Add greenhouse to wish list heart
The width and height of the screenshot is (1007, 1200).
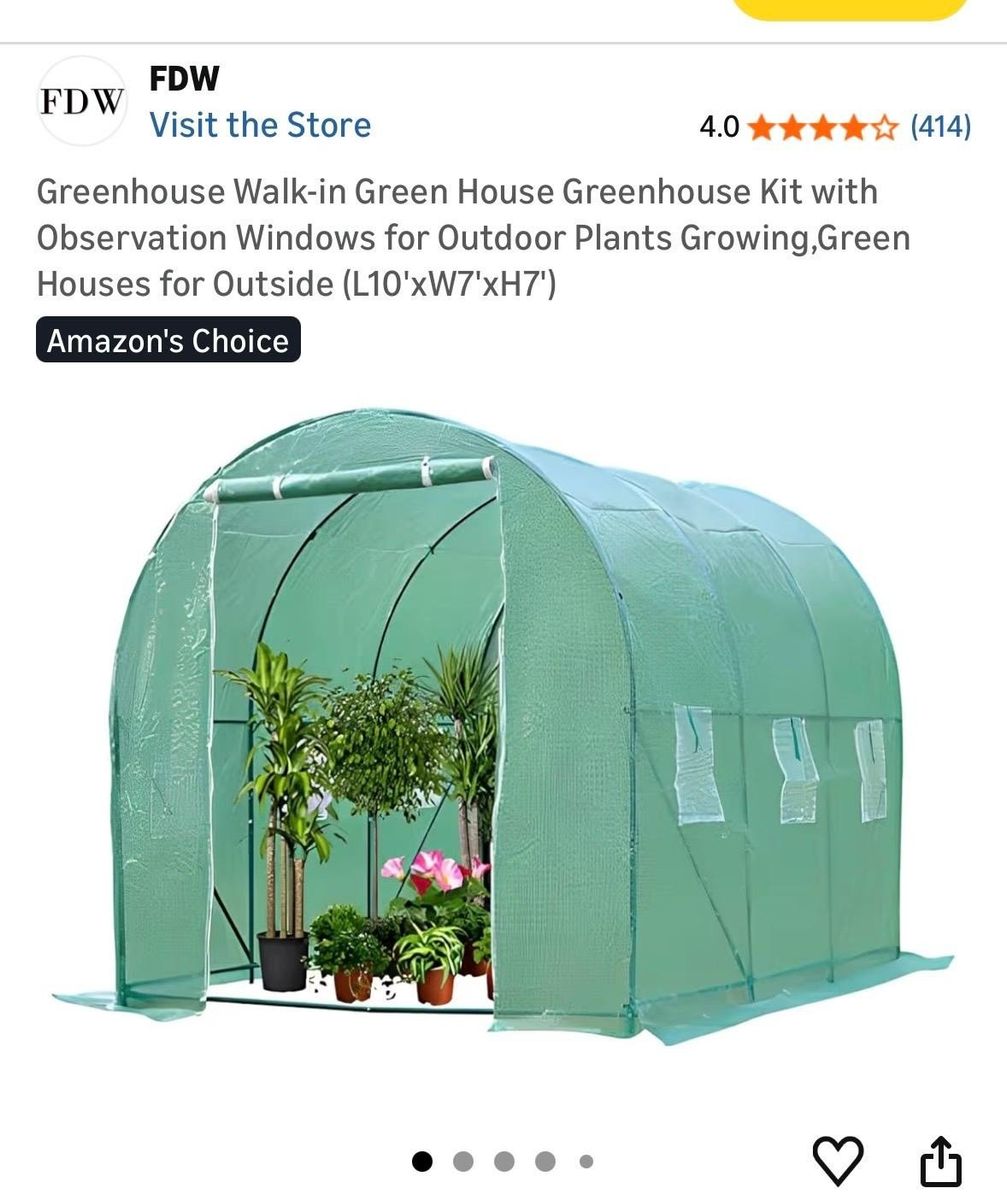coord(837,1160)
